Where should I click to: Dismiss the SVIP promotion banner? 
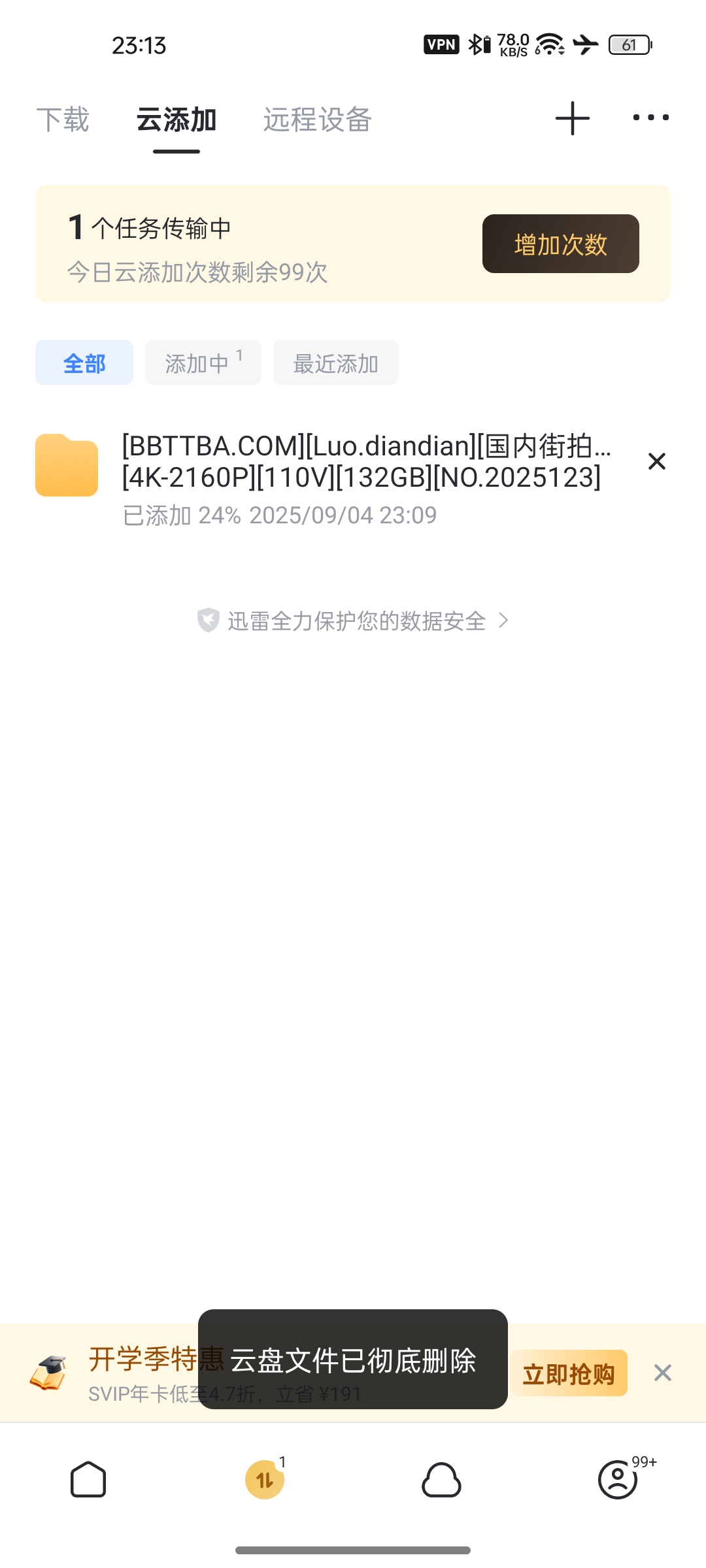click(x=663, y=1373)
